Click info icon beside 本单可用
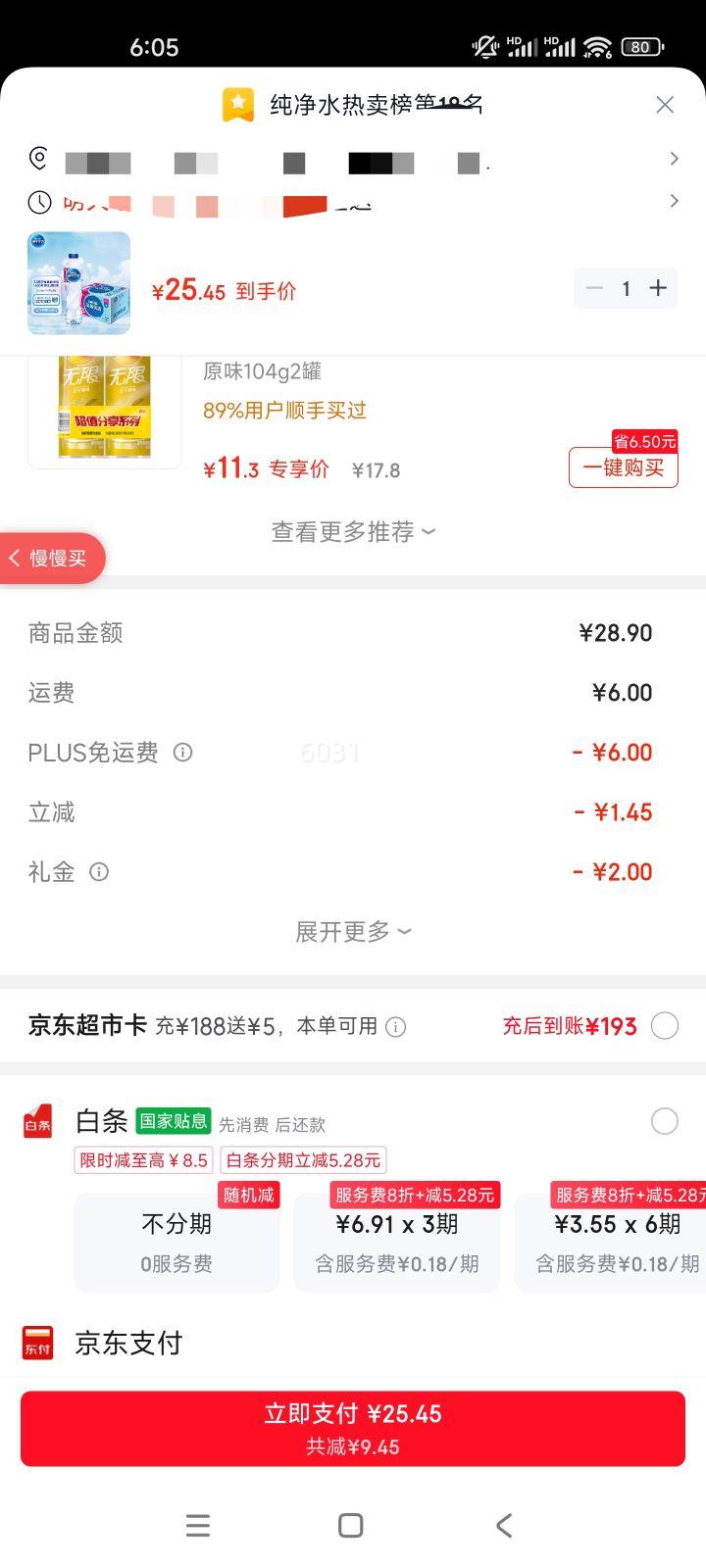706x1568 pixels. 396,1026
